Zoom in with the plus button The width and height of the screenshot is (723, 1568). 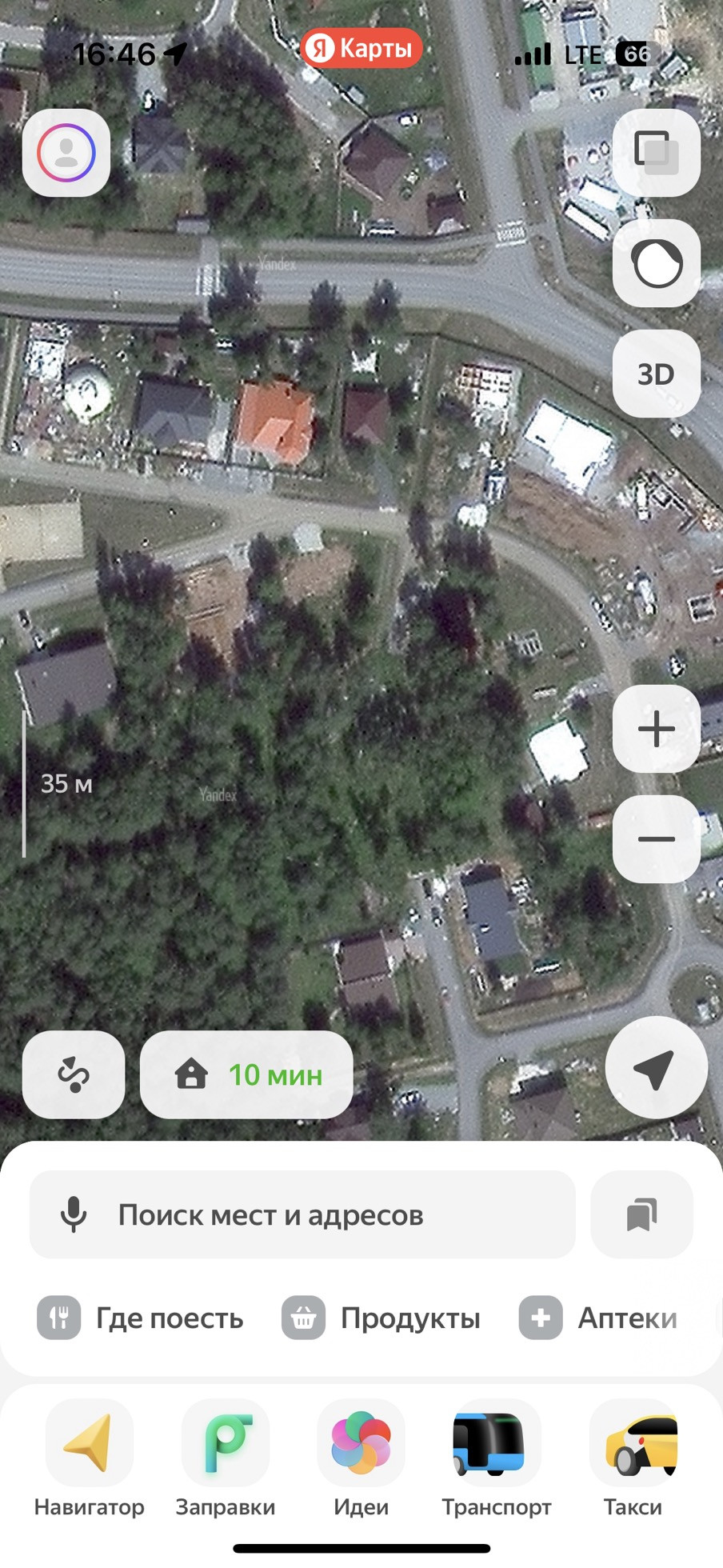[656, 729]
